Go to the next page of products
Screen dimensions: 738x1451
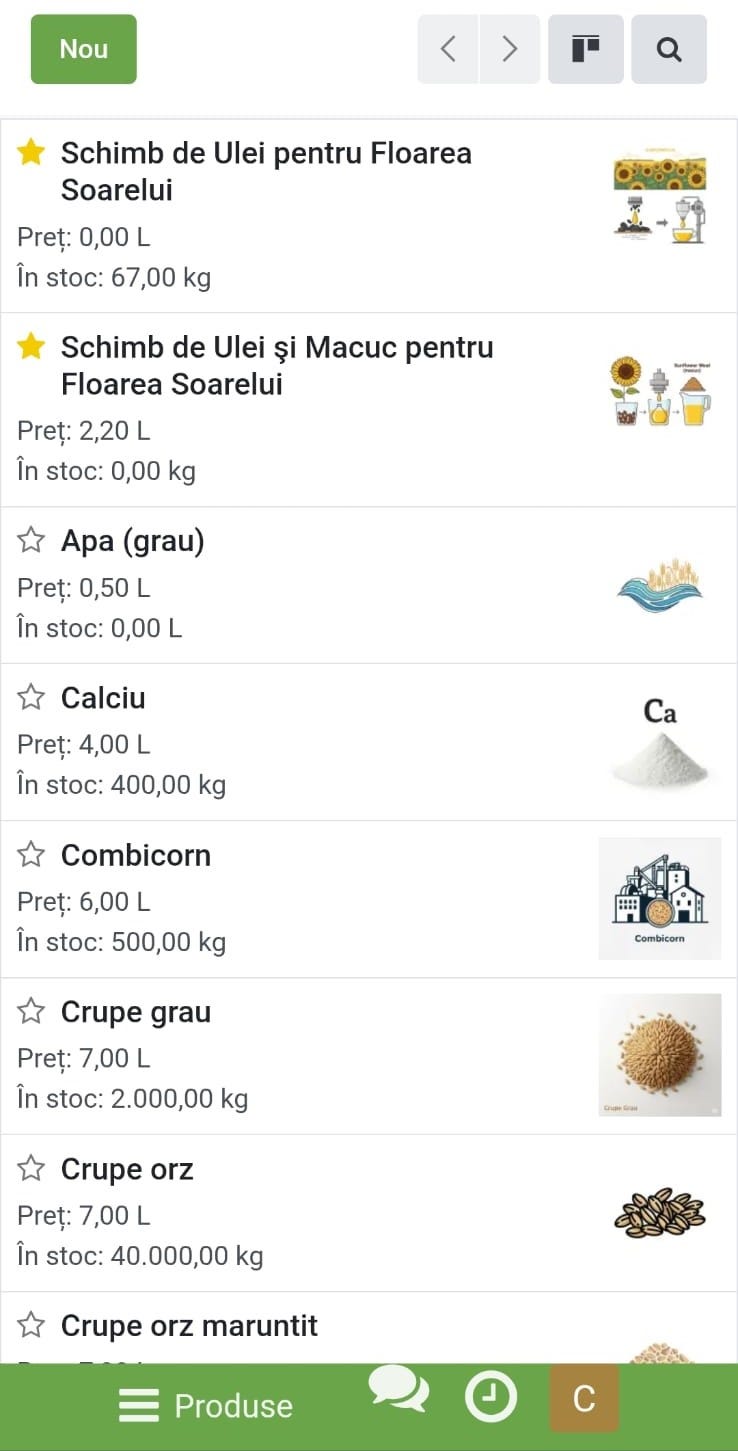tap(510, 49)
